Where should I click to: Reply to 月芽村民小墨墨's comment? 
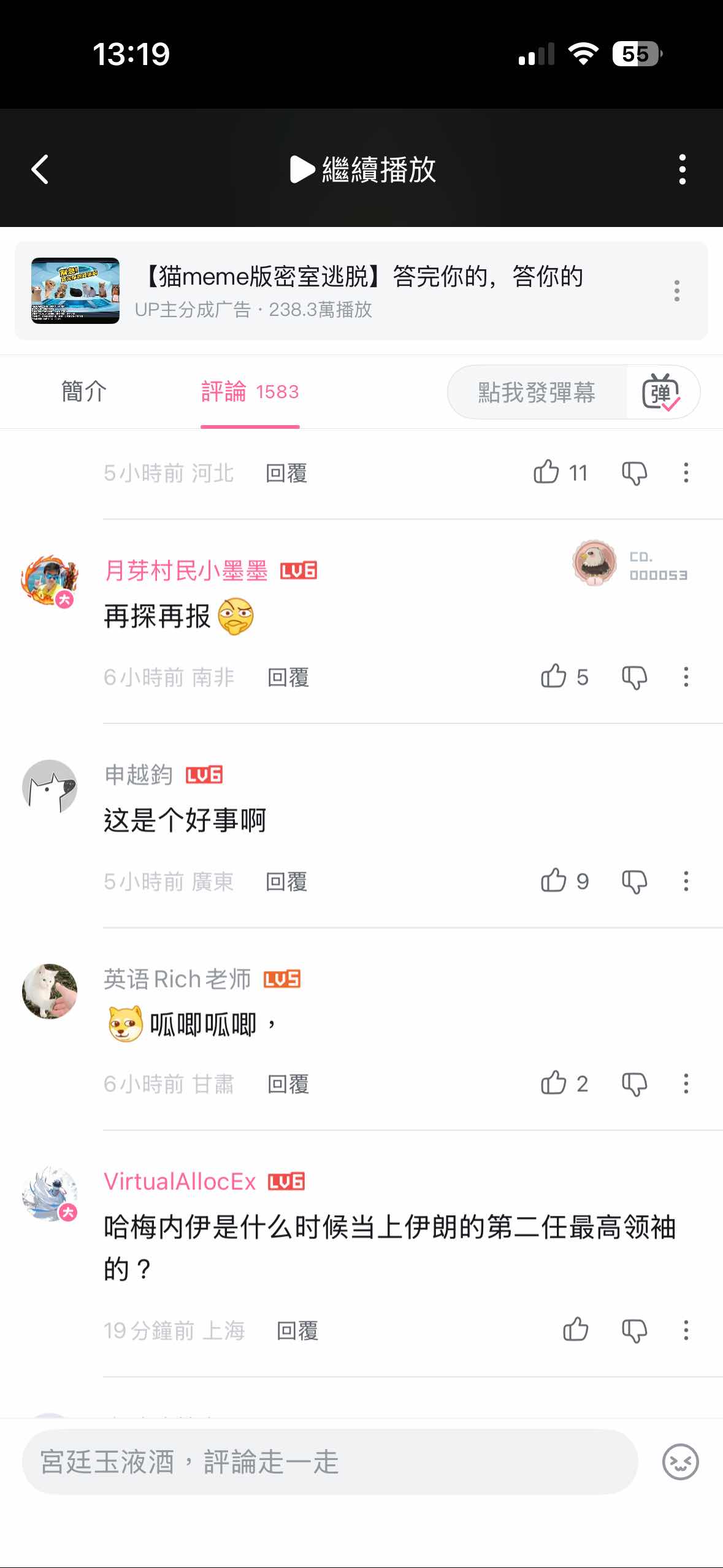point(288,677)
